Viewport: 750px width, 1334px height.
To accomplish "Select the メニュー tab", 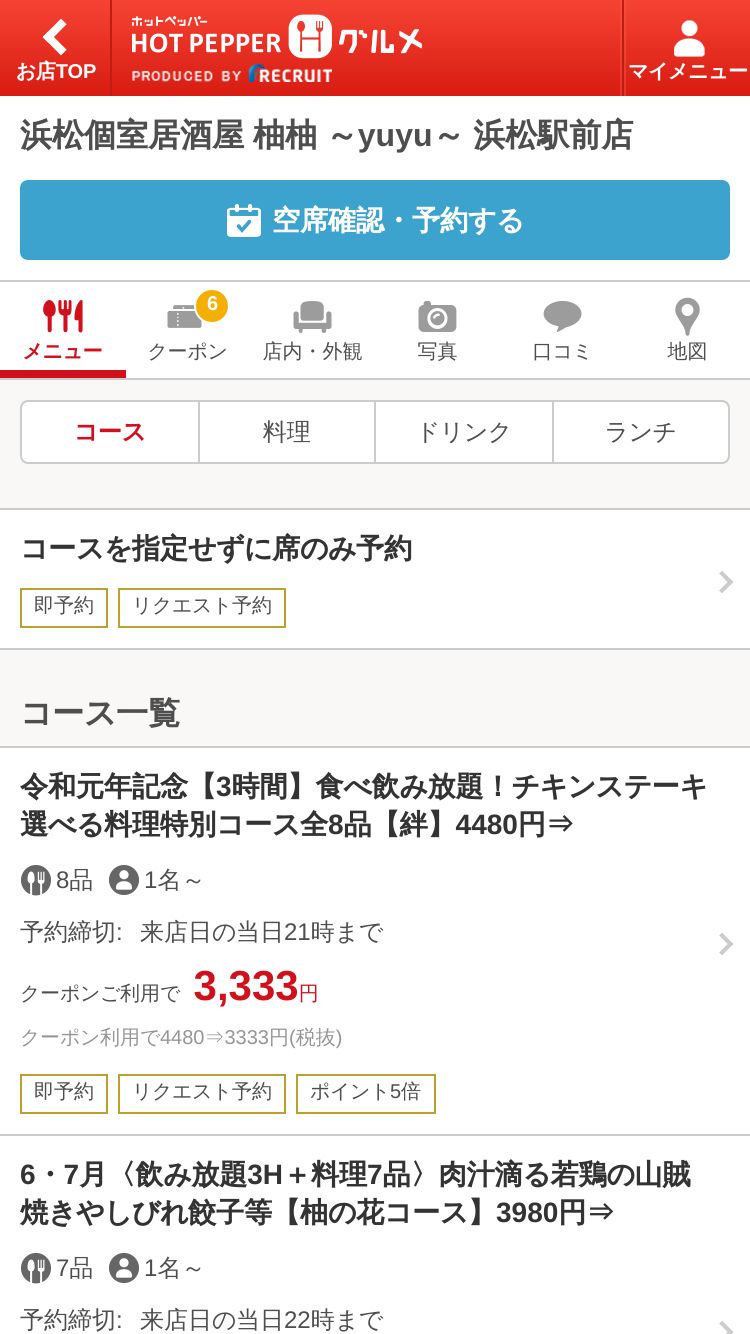I will (63, 330).
